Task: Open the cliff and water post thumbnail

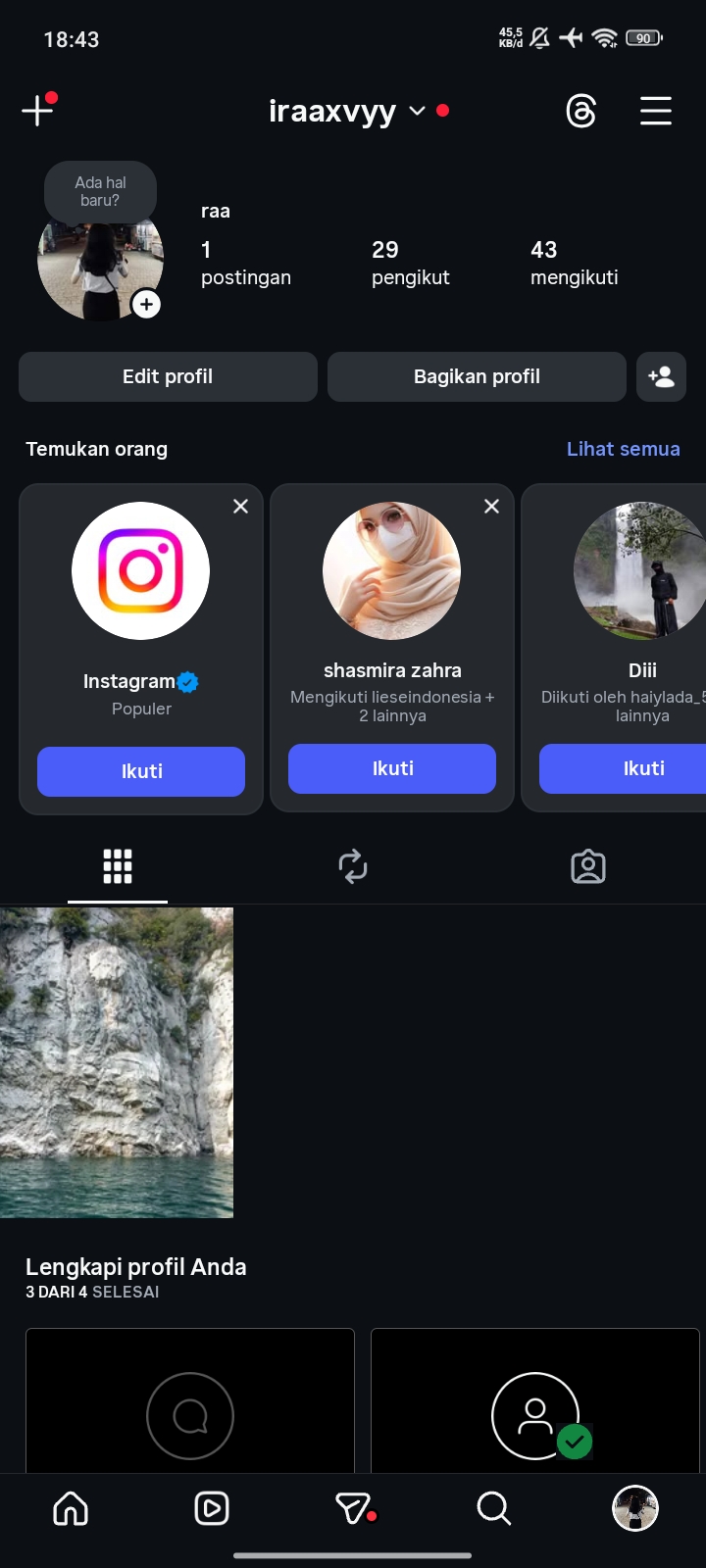Action: tap(117, 1062)
